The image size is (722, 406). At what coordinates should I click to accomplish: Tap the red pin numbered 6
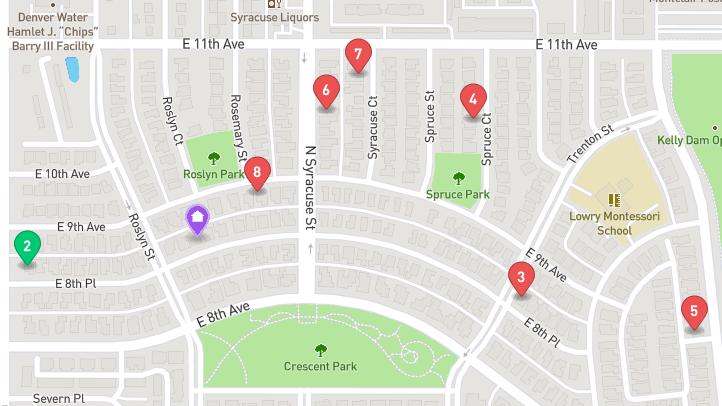pyautogui.click(x=326, y=91)
